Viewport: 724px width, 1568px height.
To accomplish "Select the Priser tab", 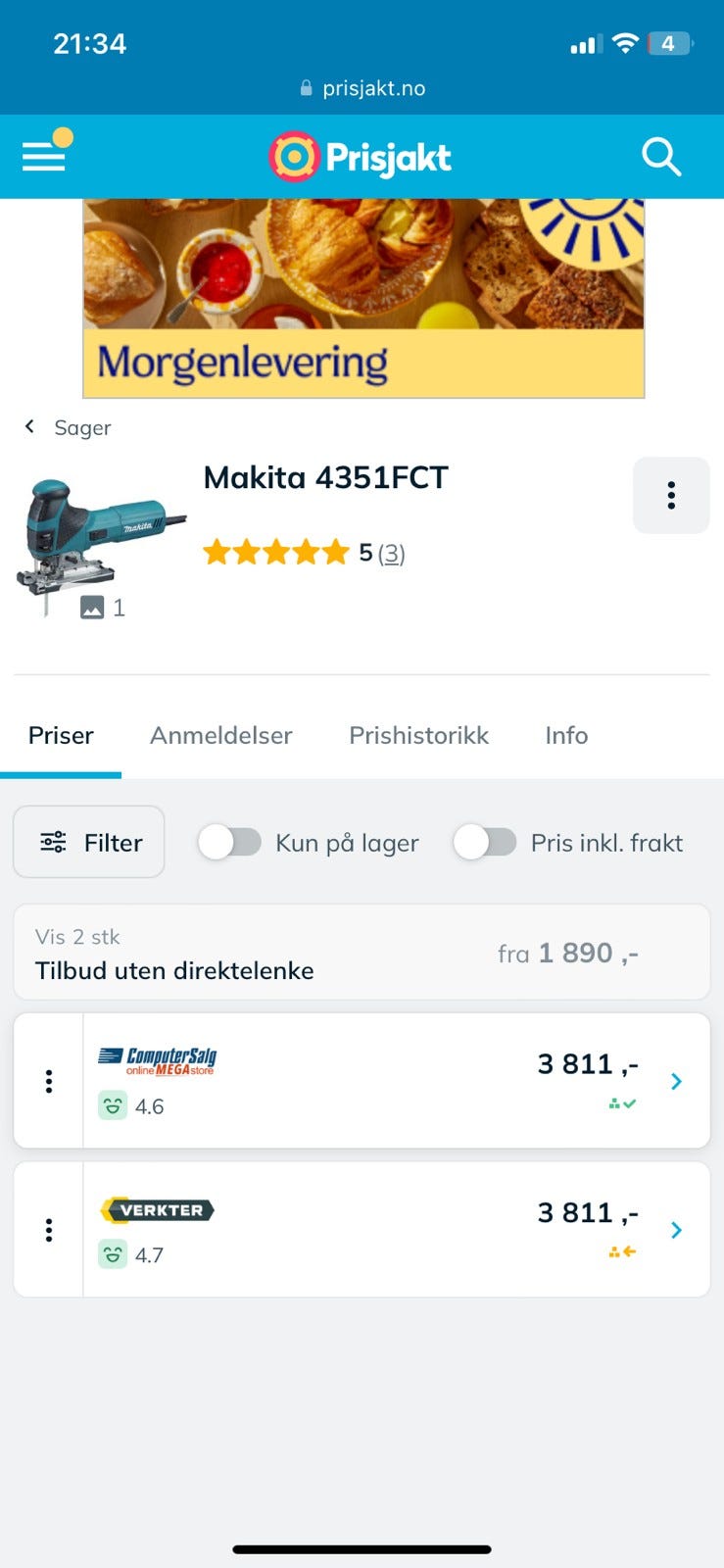I will point(61,735).
